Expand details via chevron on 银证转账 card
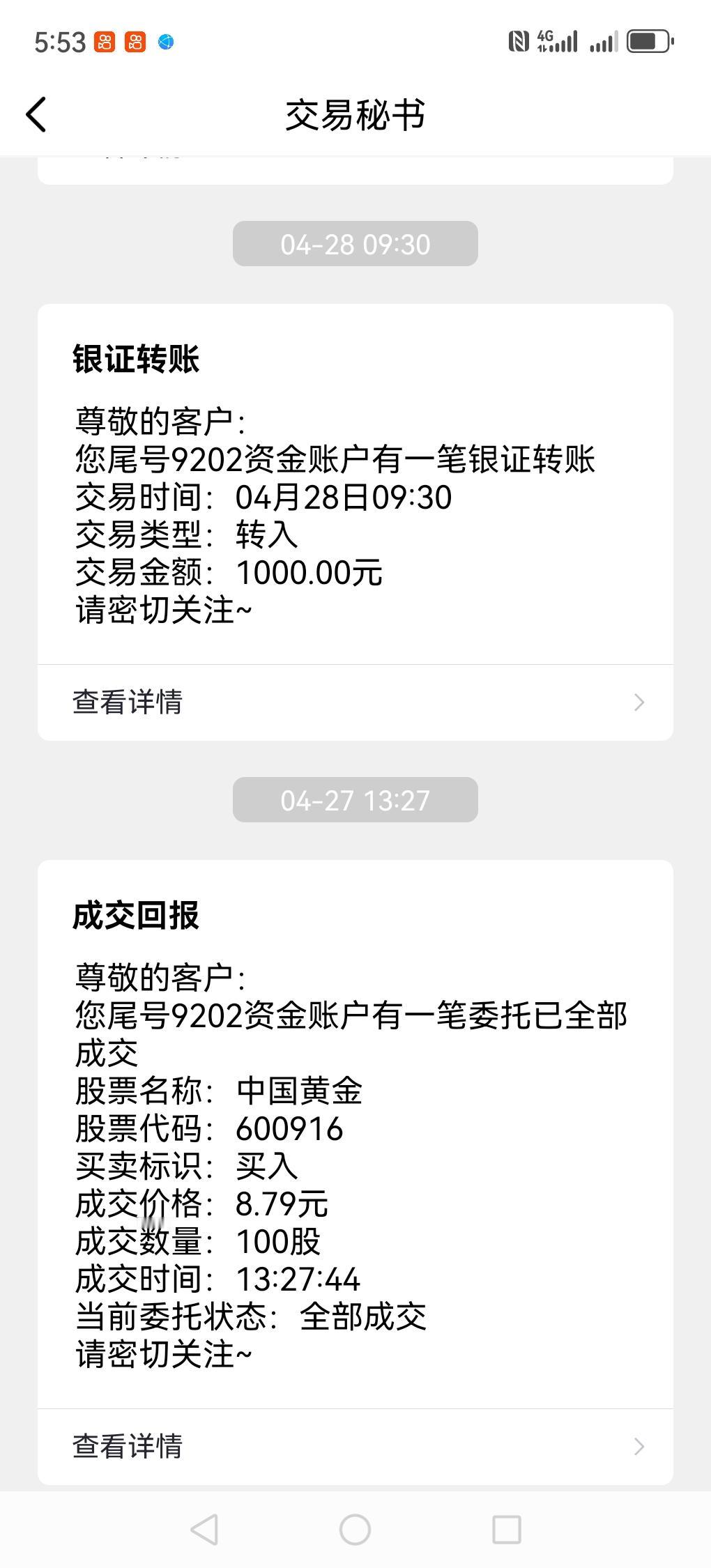Viewport: 711px width, 1568px height. (640, 702)
